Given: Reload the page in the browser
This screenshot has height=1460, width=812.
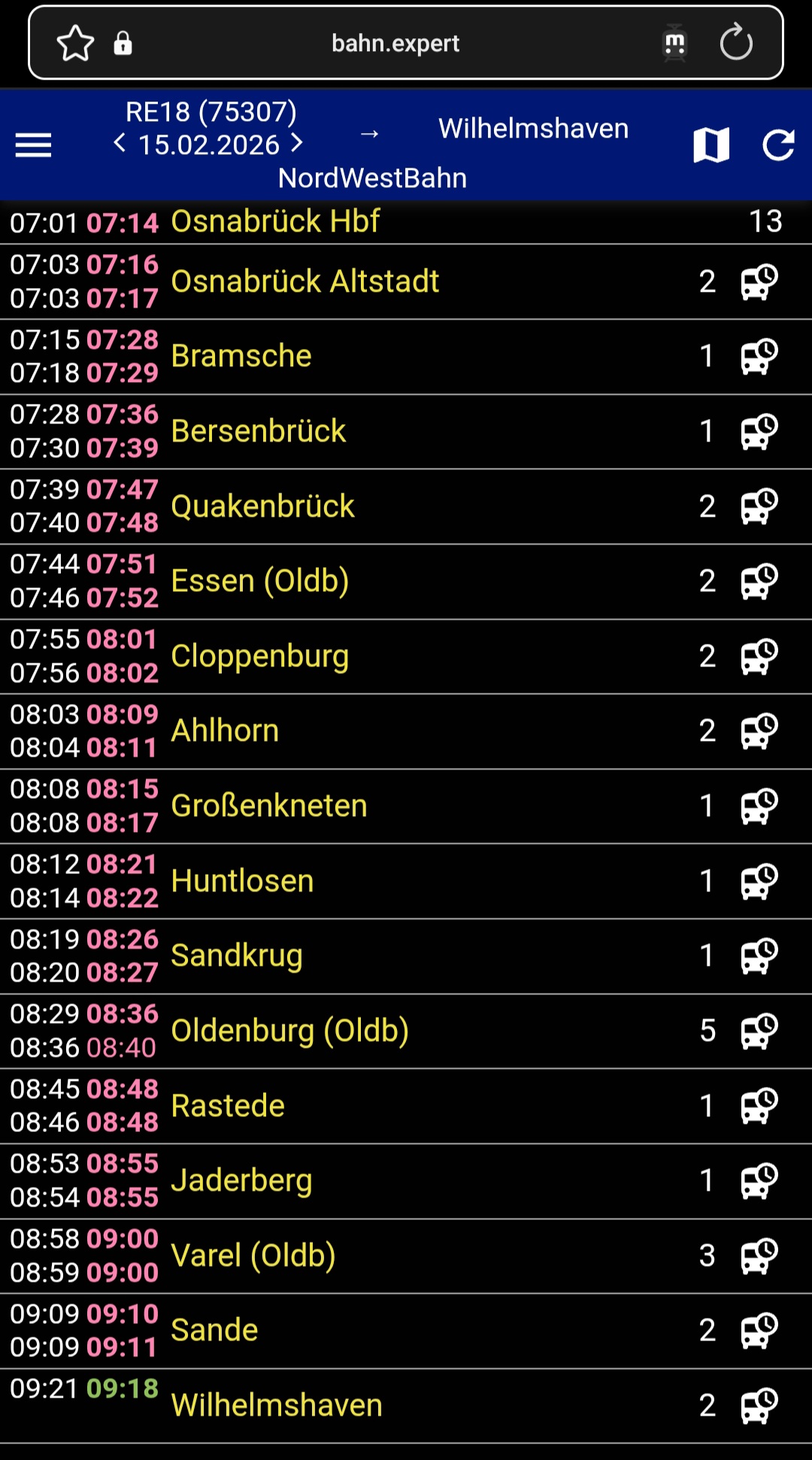Looking at the screenshot, I should (736, 43).
